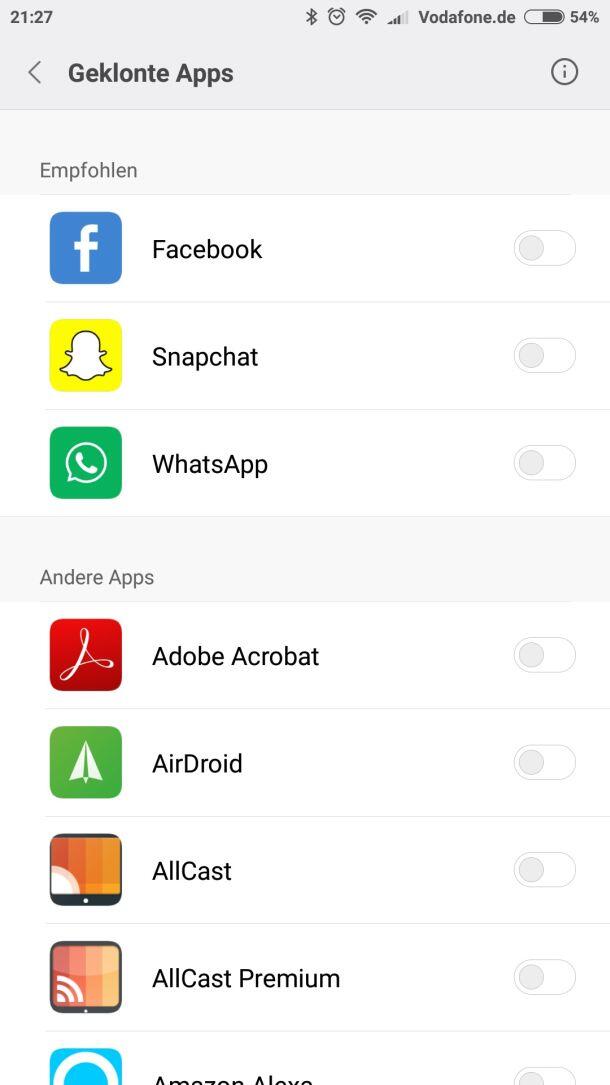The width and height of the screenshot is (610, 1085).
Task: Enable cloning for Facebook
Action: coord(544,248)
